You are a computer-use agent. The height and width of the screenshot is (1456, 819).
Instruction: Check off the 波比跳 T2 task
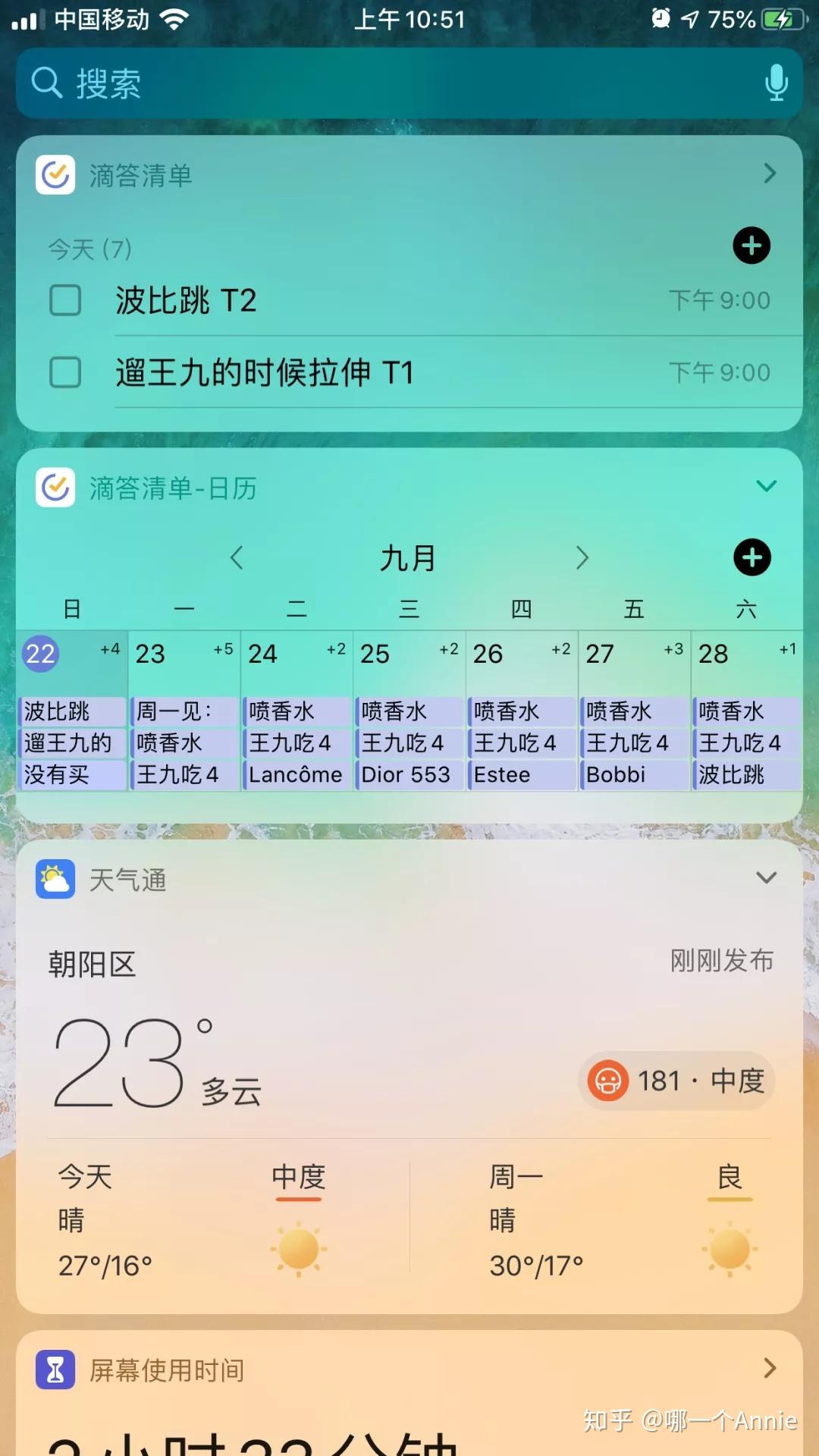pos(65,300)
